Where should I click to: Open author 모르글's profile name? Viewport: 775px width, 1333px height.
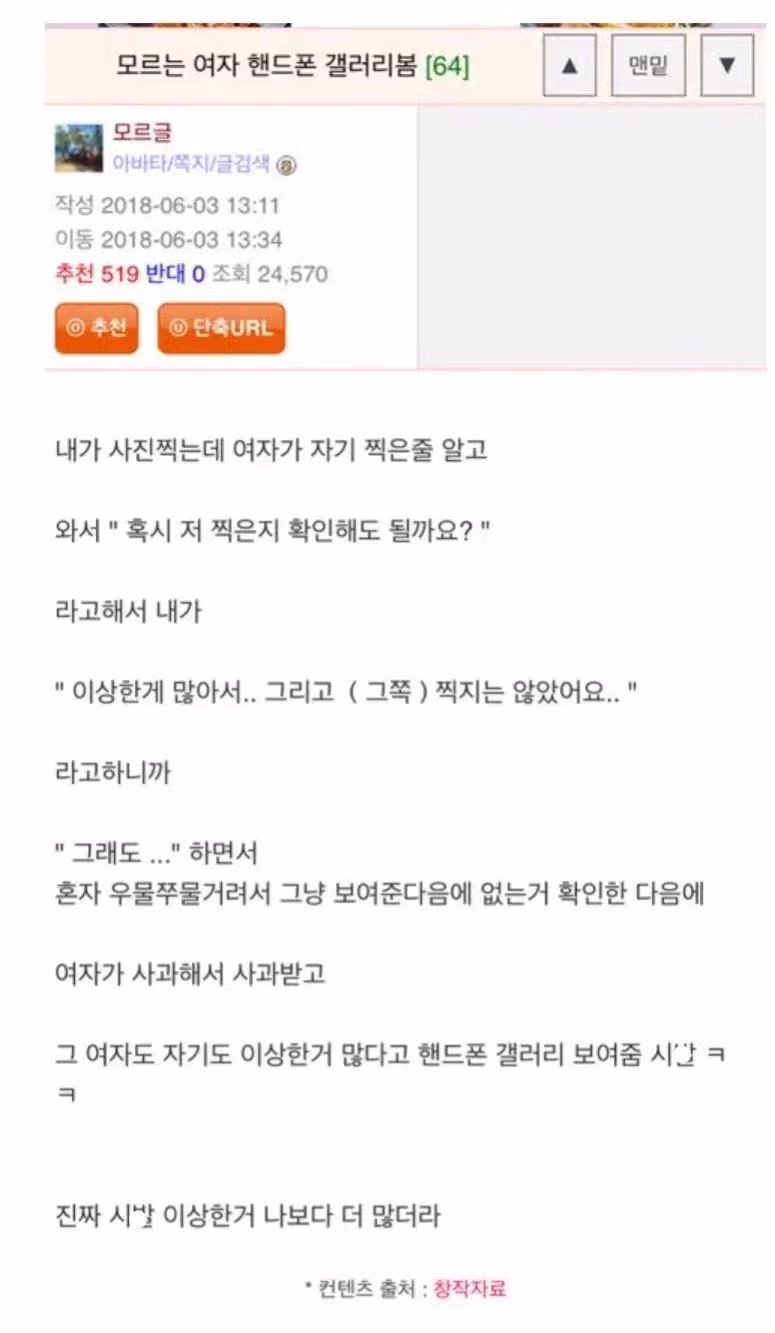pyautogui.click(x=142, y=133)
